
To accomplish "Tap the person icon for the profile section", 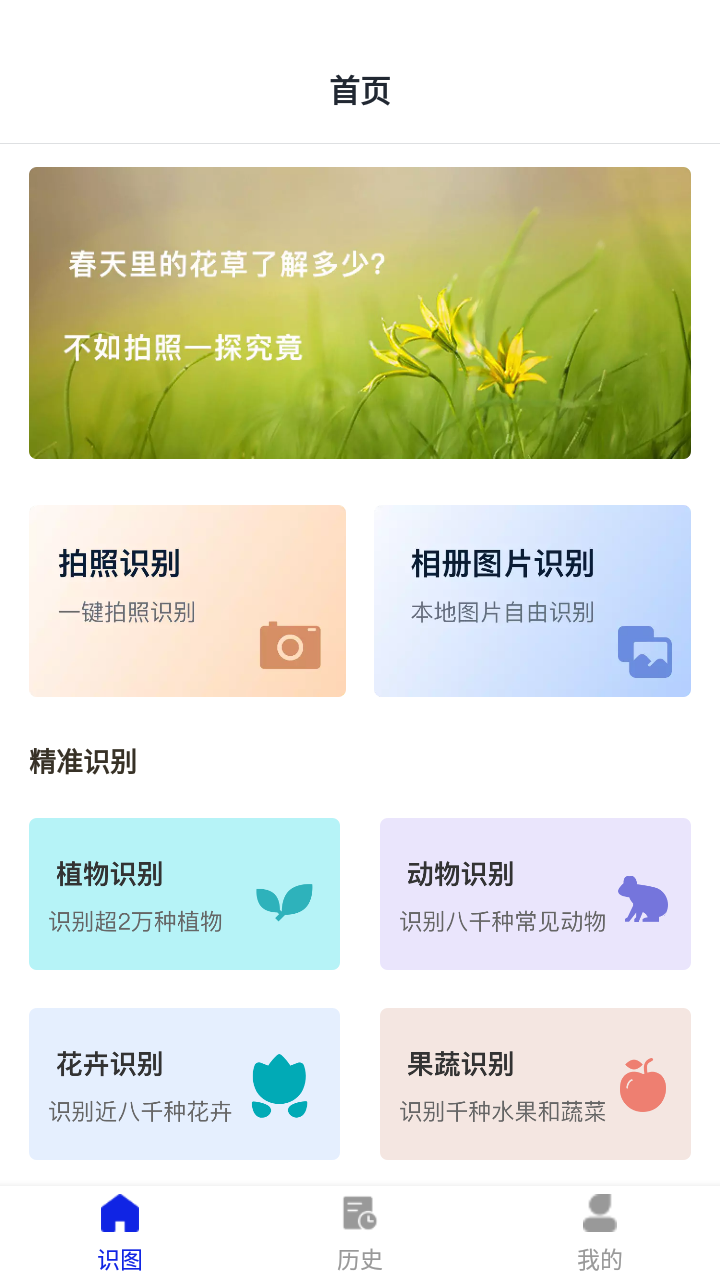I will [599, 1212].
